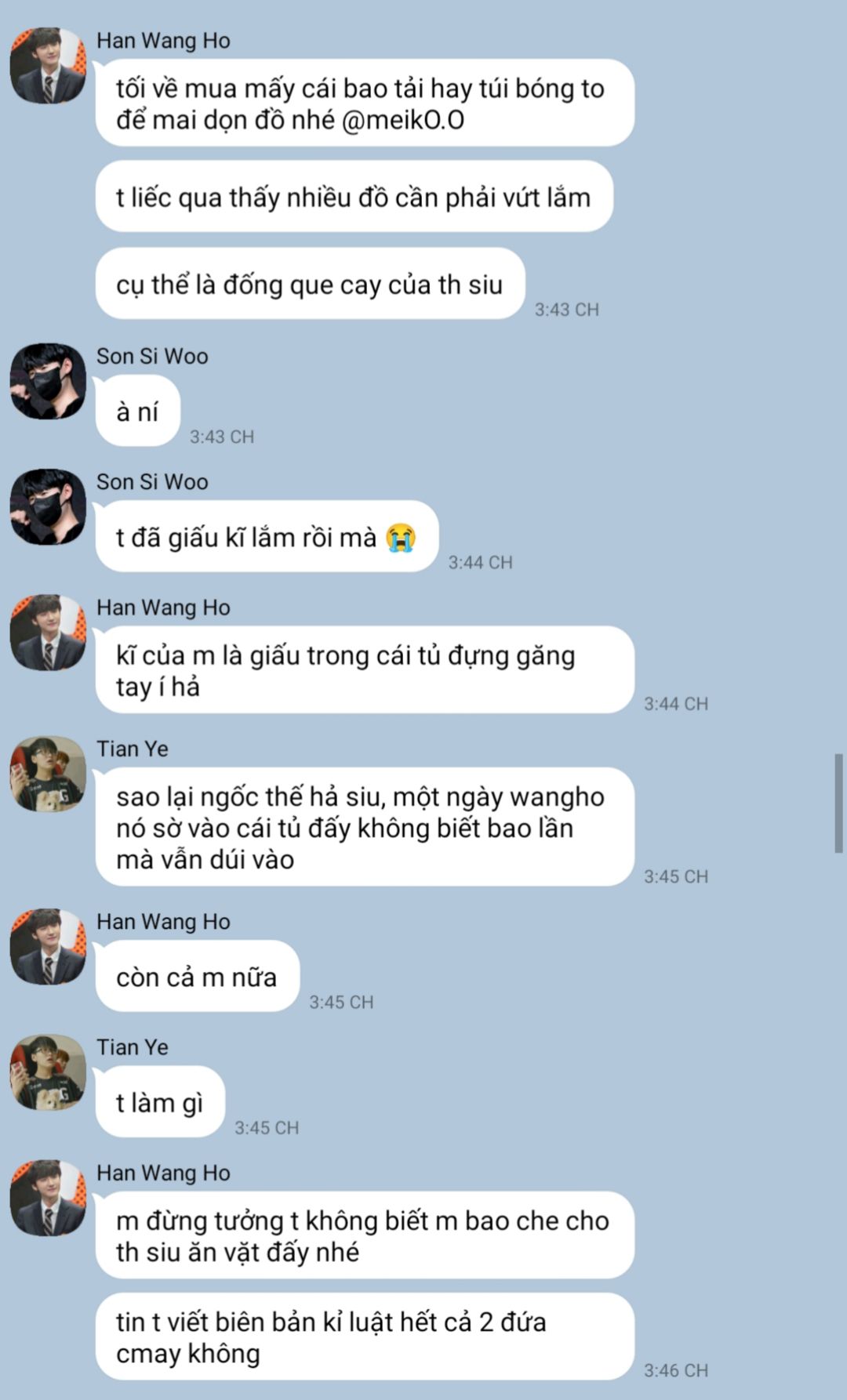847x1400 pixels.
Task: Tap Son Si Woo's avatar beside the crying emoji message
Action: pyautogui.click(x=48, y=507)
